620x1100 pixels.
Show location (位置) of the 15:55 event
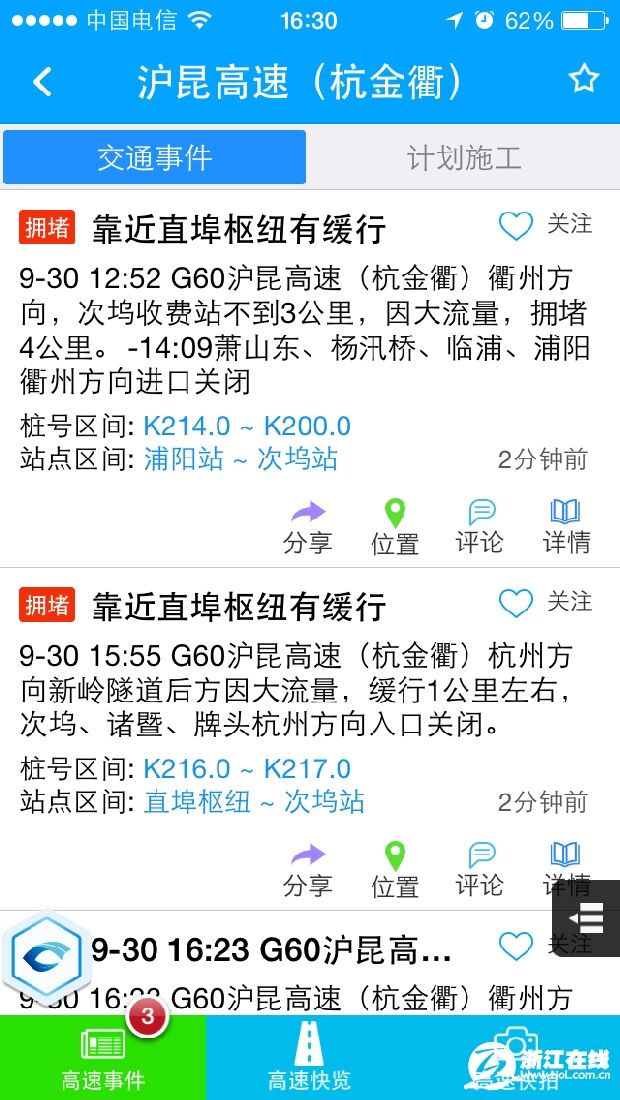[x=395, y=870]
